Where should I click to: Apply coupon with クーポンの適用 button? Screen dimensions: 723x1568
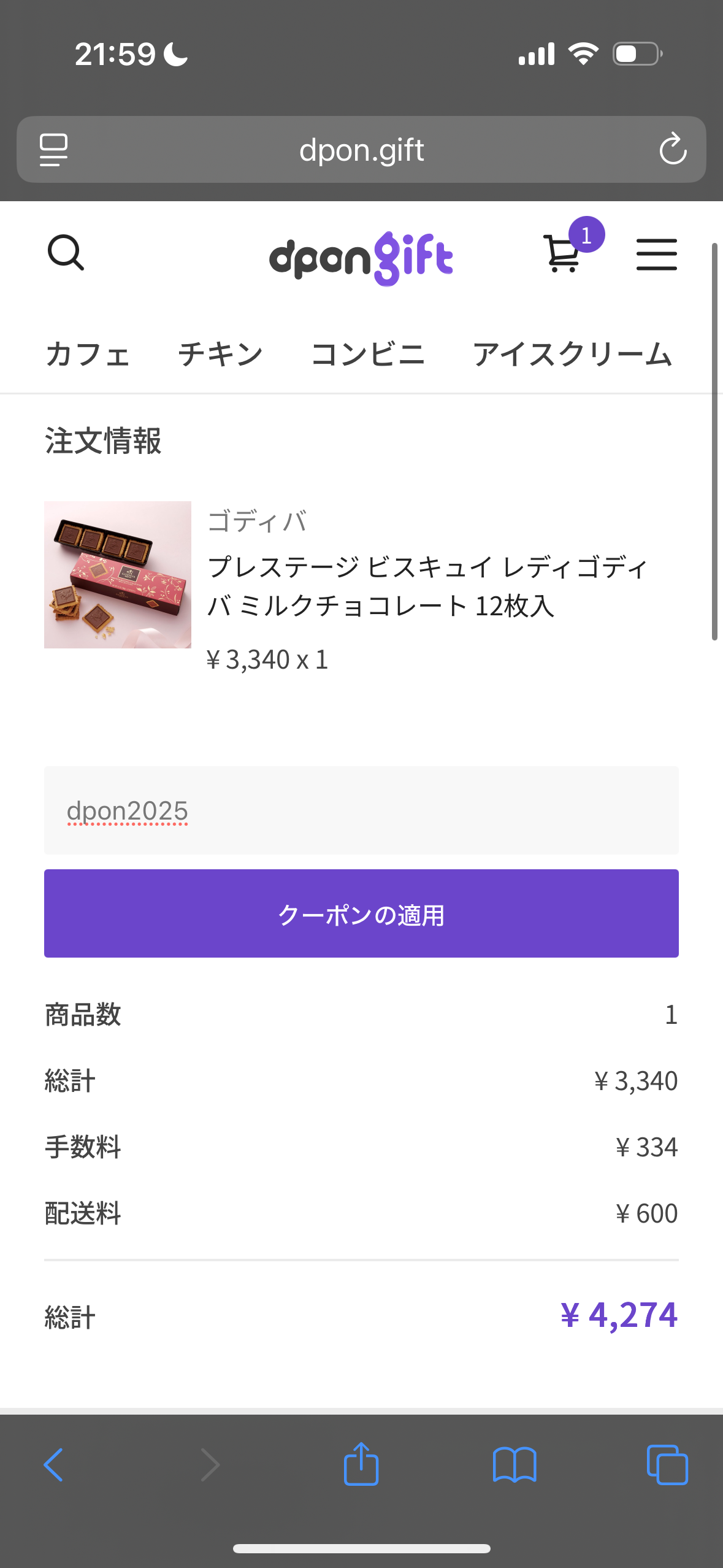(361, 913)
